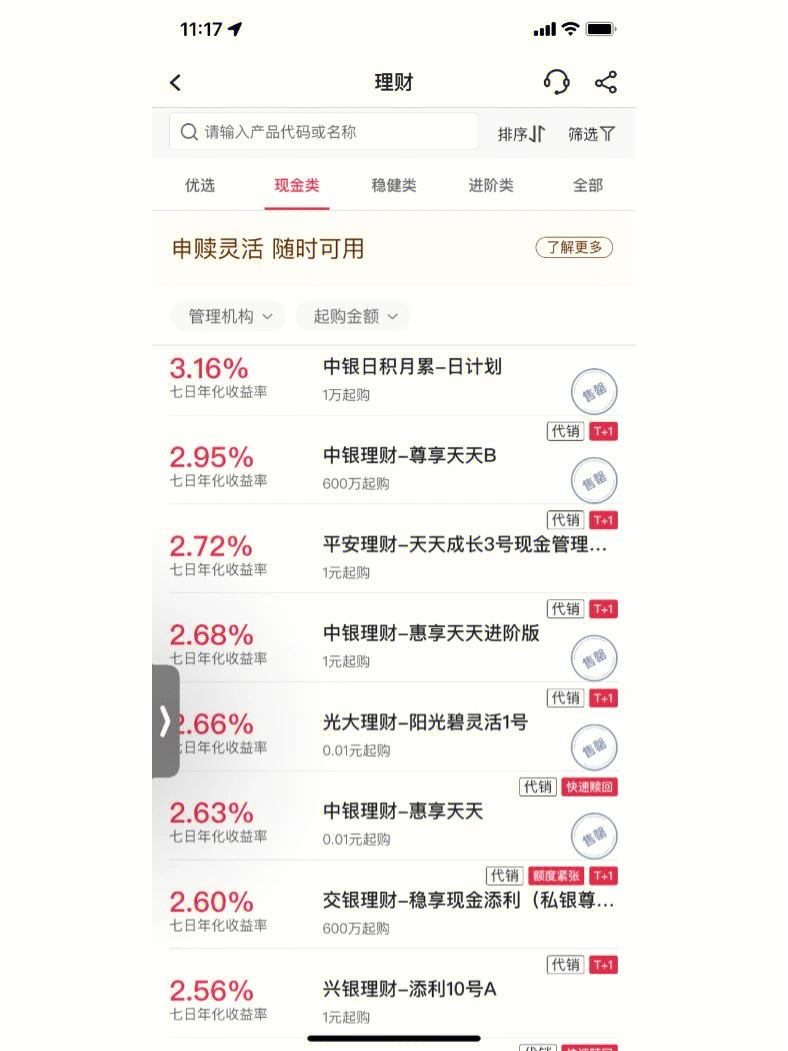Tap the 售罄 stamp on 中银日积月累-日计划
Viewport: 788px width, 1051px height.
[594, 391]
